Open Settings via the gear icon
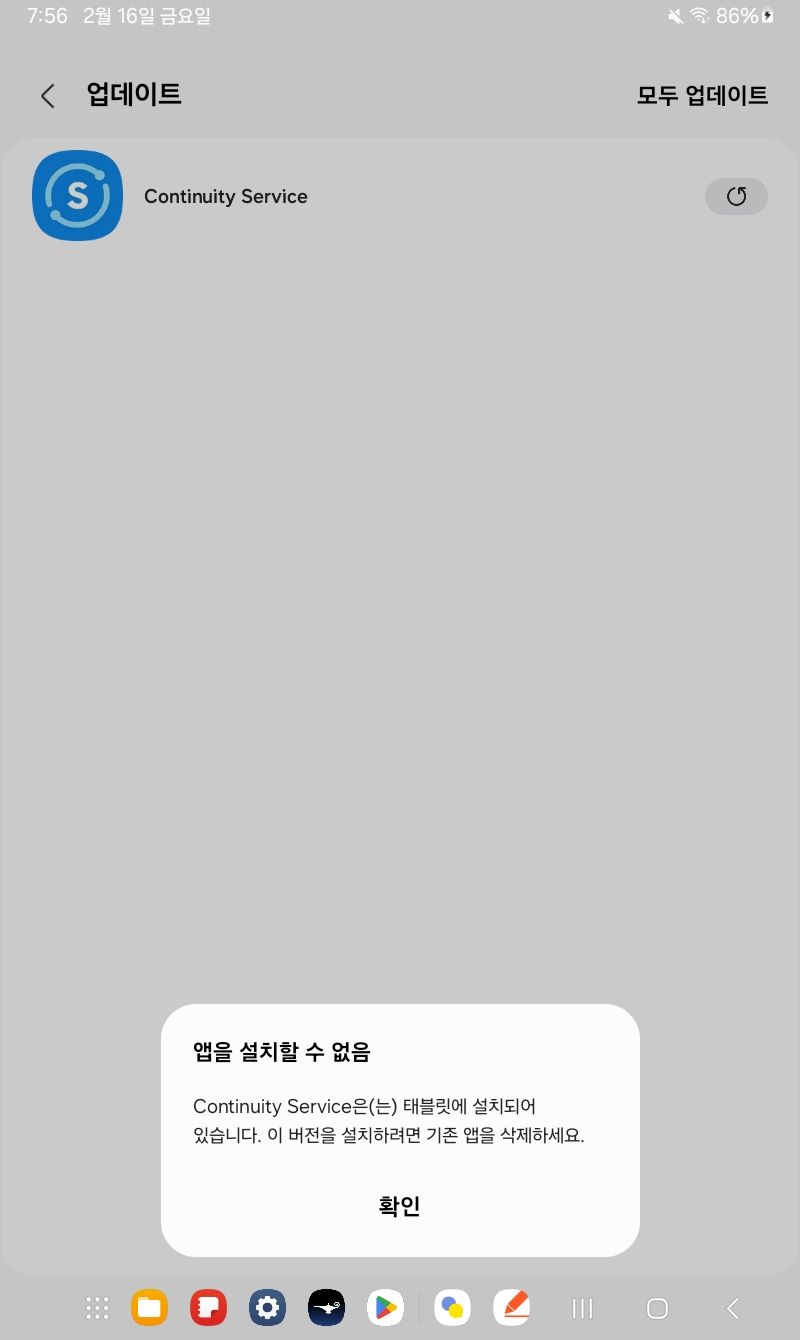 [267, 1307]
